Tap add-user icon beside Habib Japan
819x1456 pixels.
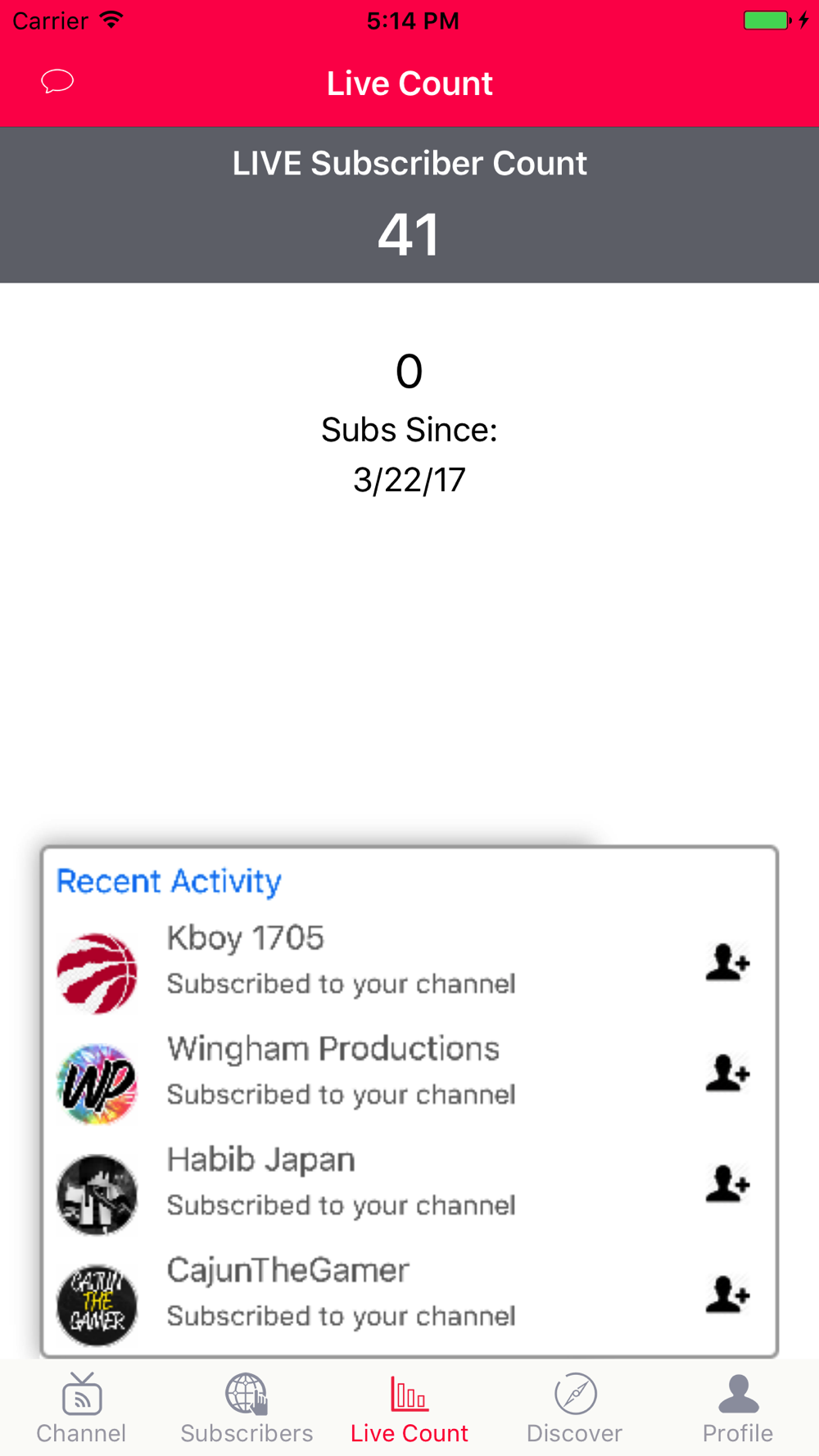click(x=727, y=1183)
